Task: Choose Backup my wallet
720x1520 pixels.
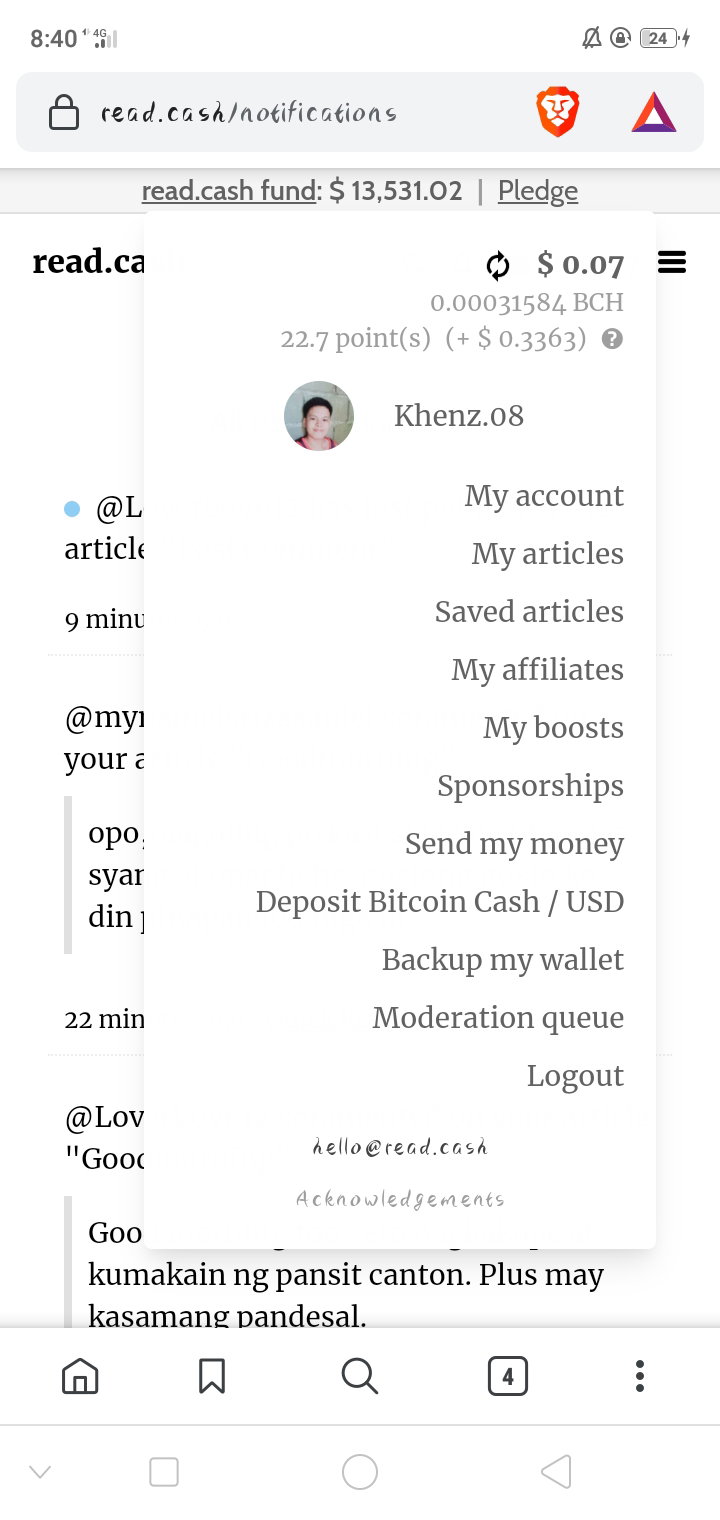Action: (x=503, y=960)
